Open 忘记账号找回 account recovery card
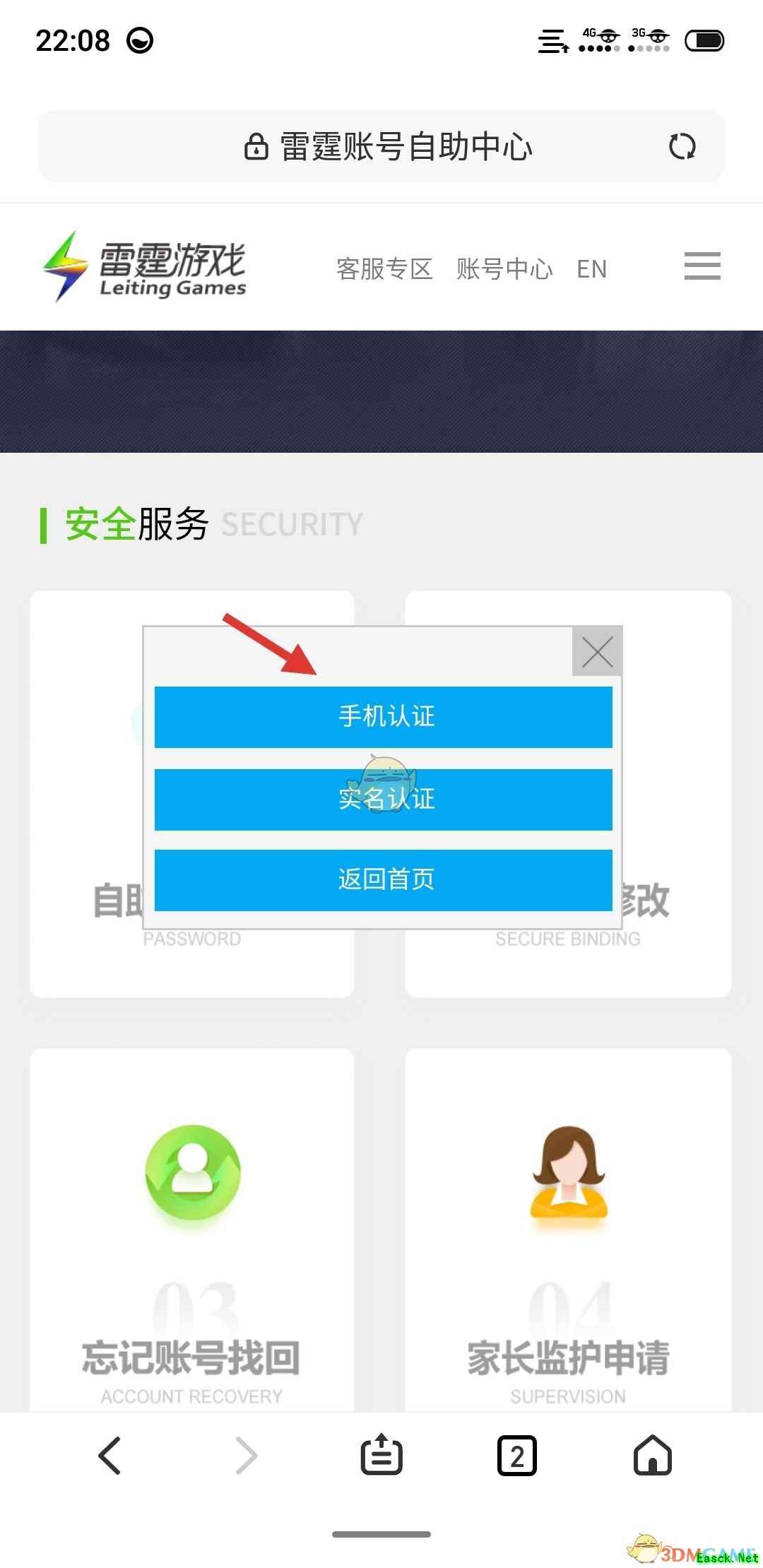Image resolution: width=763 pixels, height=1568 pixels. coord(191,1229)
